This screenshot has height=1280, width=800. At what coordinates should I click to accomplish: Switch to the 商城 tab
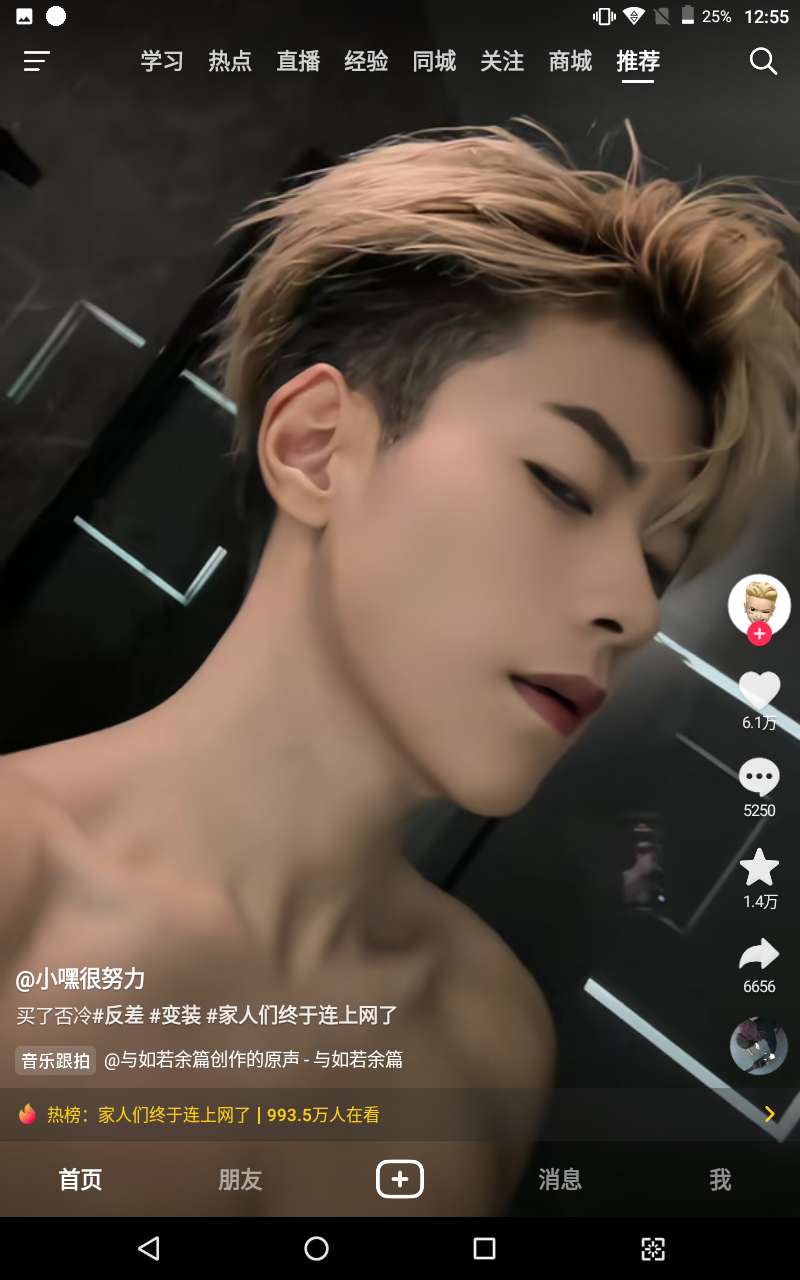570,61
